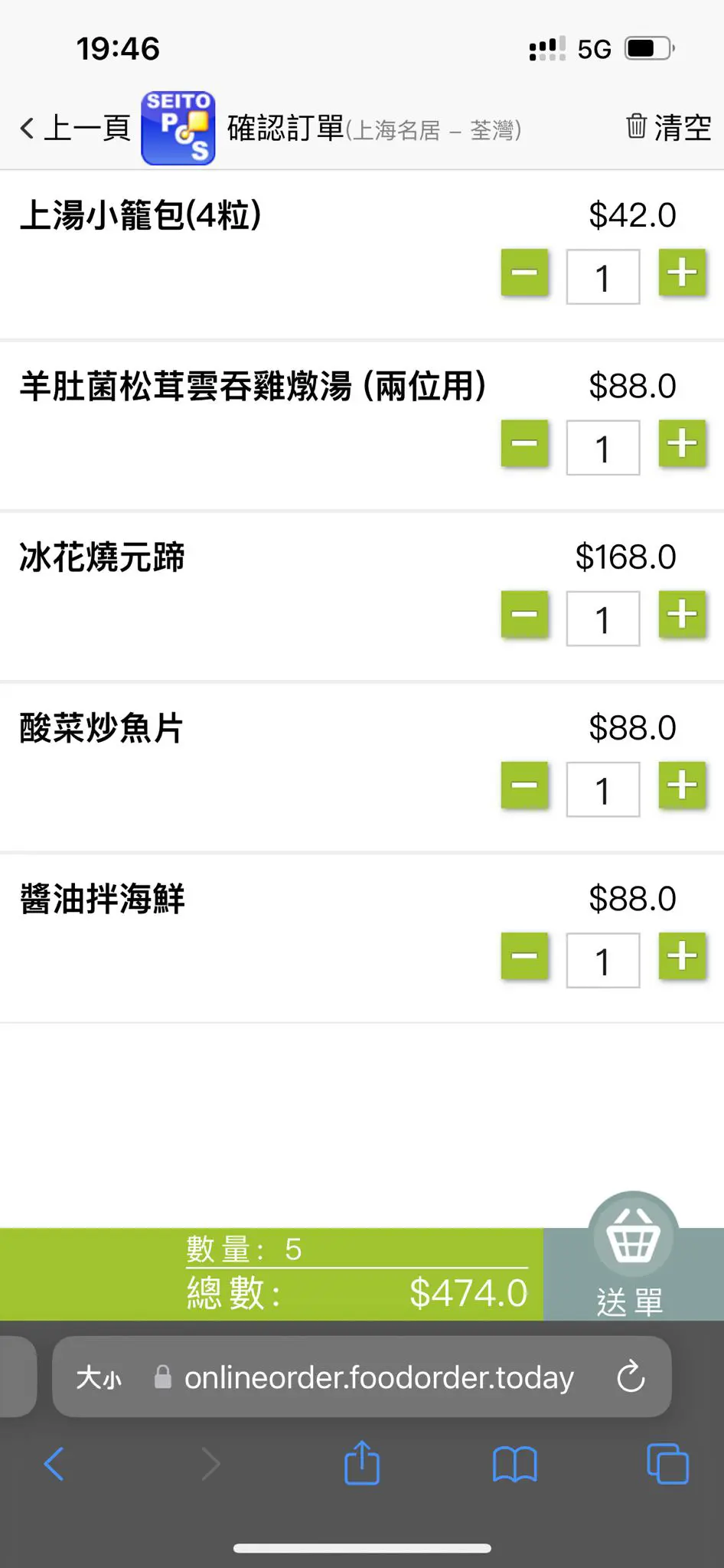Viewport: 724px width, 1568px height.
Task: Edit the quantity field for 冰花燒元蹄
Action: pyautogui.click(x=603, y=619)
